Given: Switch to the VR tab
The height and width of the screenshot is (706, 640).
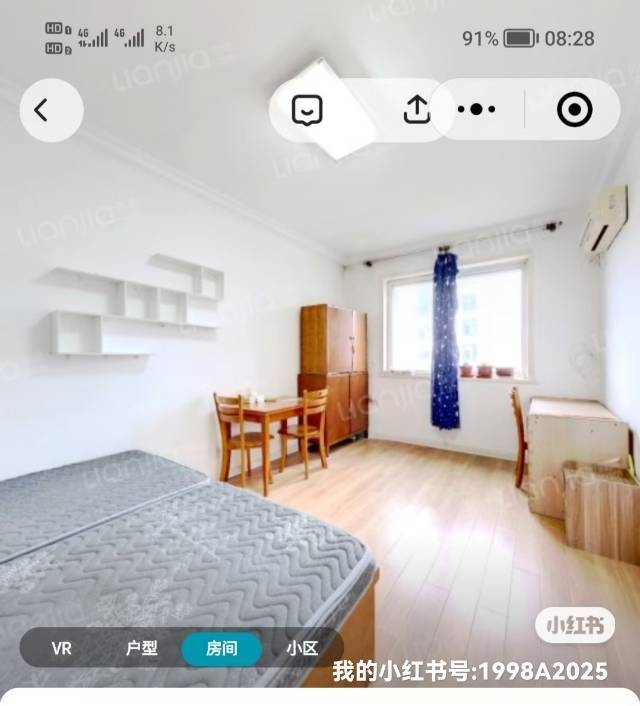Looking at the screenshot, I should click(x=62, y=648).
